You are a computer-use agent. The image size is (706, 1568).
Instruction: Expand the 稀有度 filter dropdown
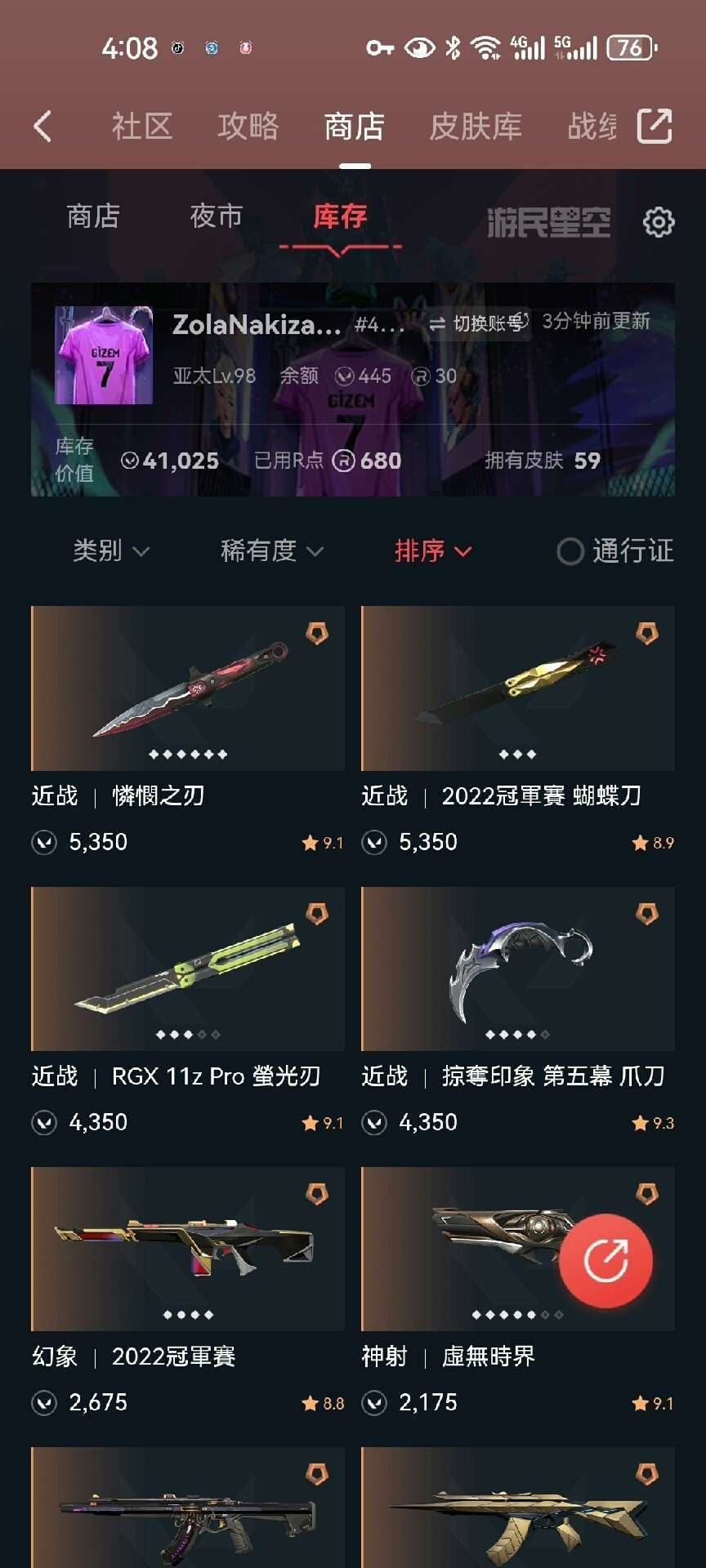(x=271, y=551)
